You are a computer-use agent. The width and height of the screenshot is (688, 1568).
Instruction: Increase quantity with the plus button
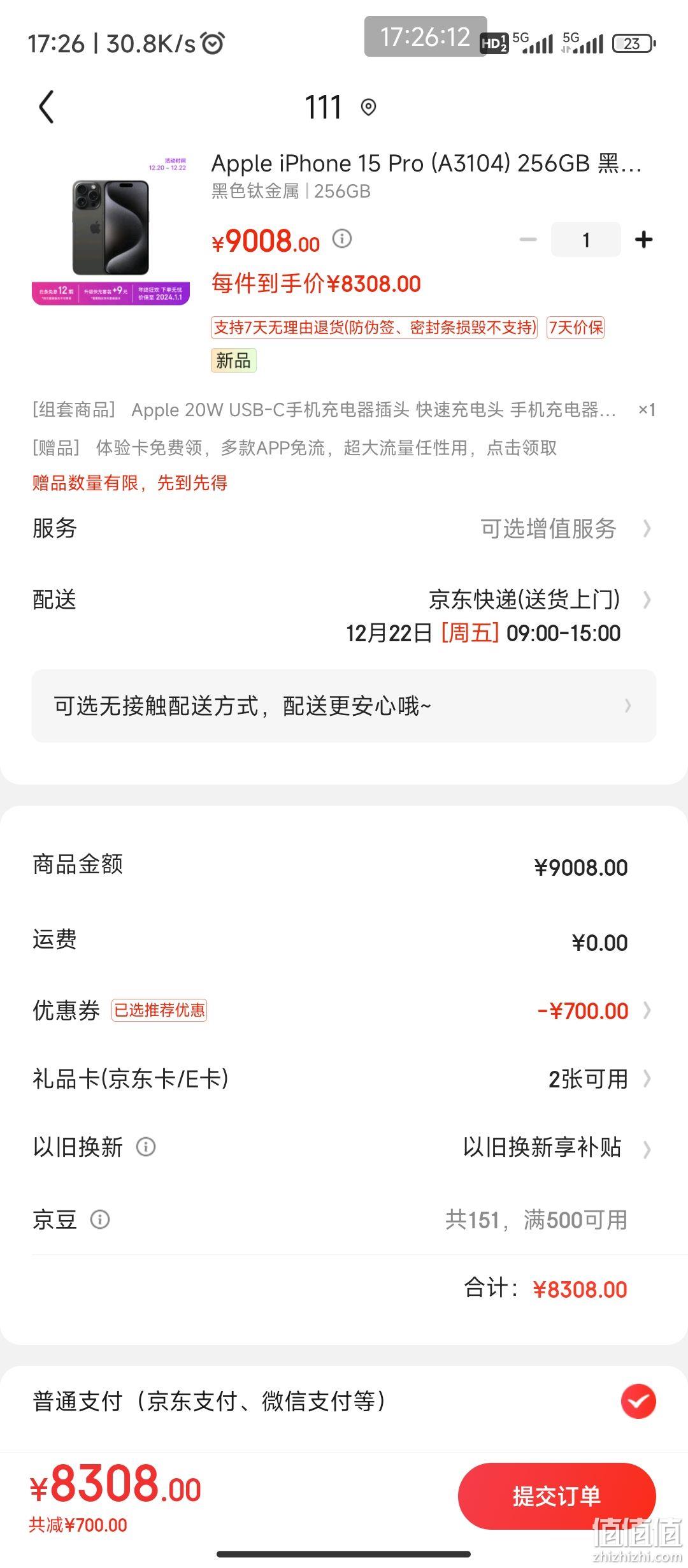(643, 240)
